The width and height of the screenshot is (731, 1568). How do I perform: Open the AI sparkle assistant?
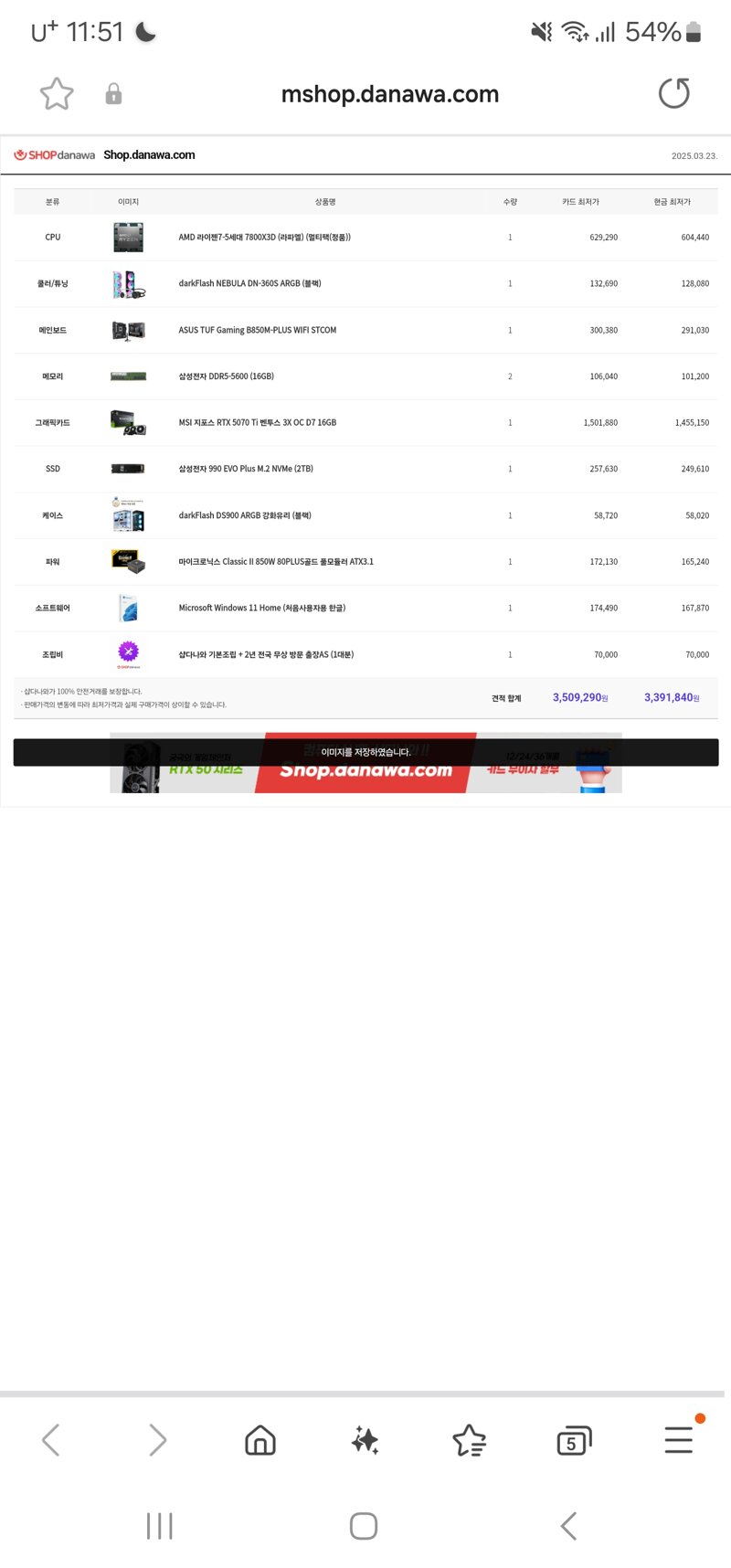365,1440
